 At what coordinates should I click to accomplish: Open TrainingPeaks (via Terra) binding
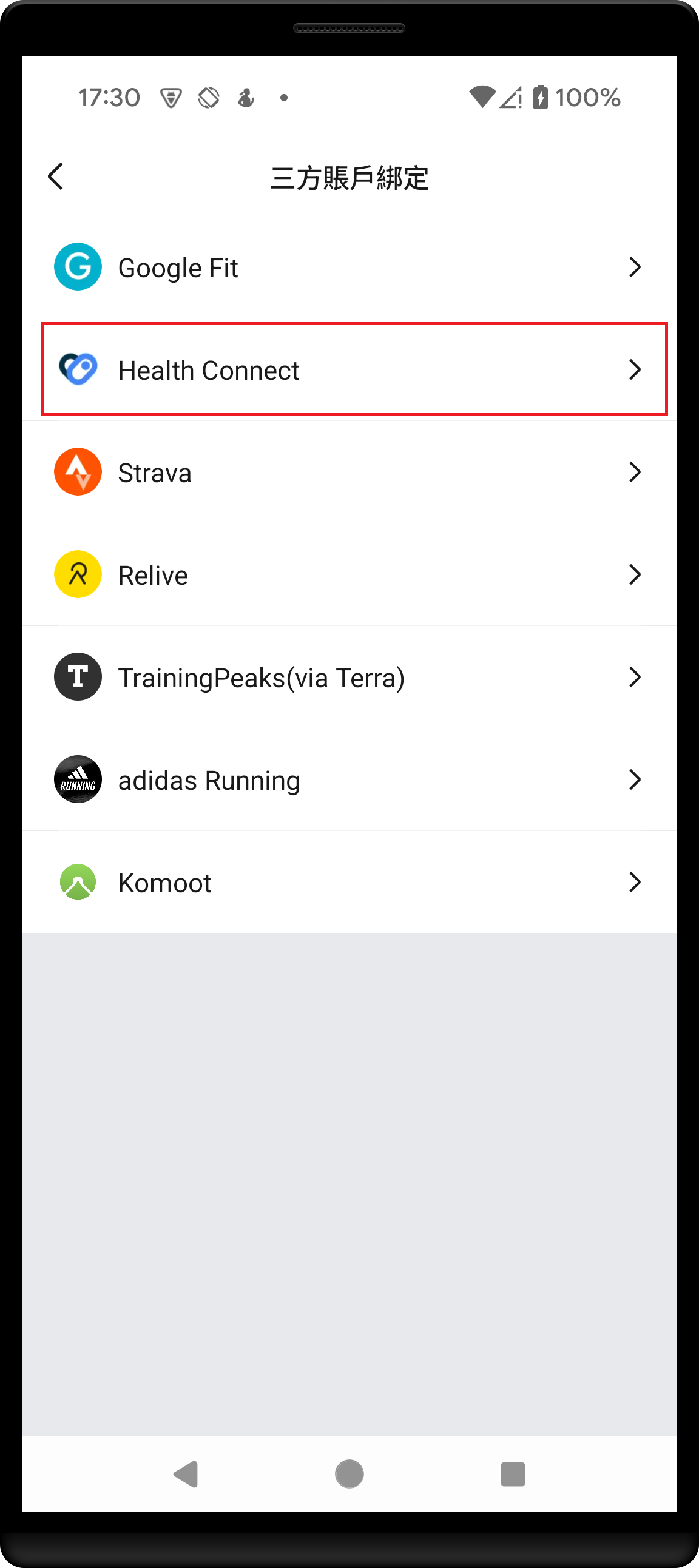point(349,677)
